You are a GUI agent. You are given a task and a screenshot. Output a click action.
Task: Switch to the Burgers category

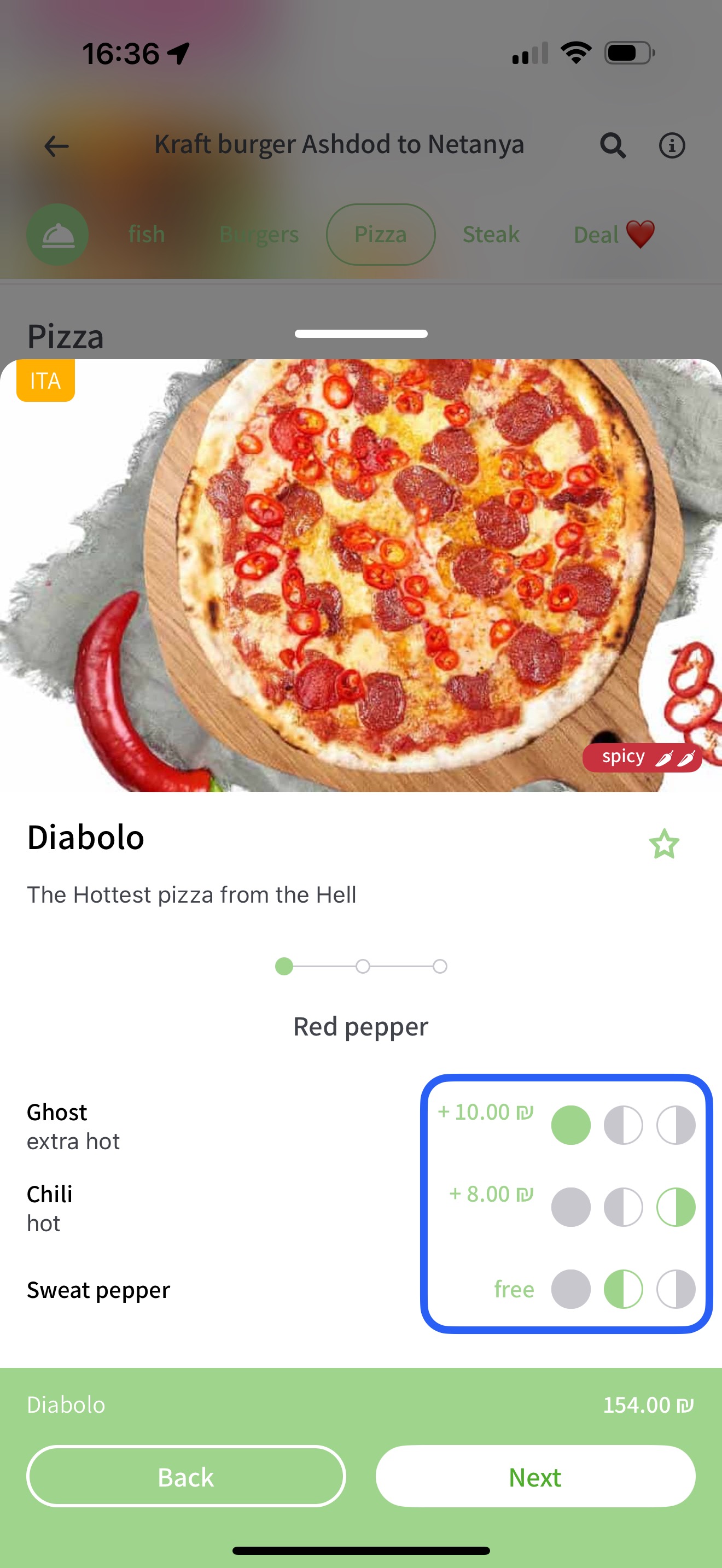[259, 235]
